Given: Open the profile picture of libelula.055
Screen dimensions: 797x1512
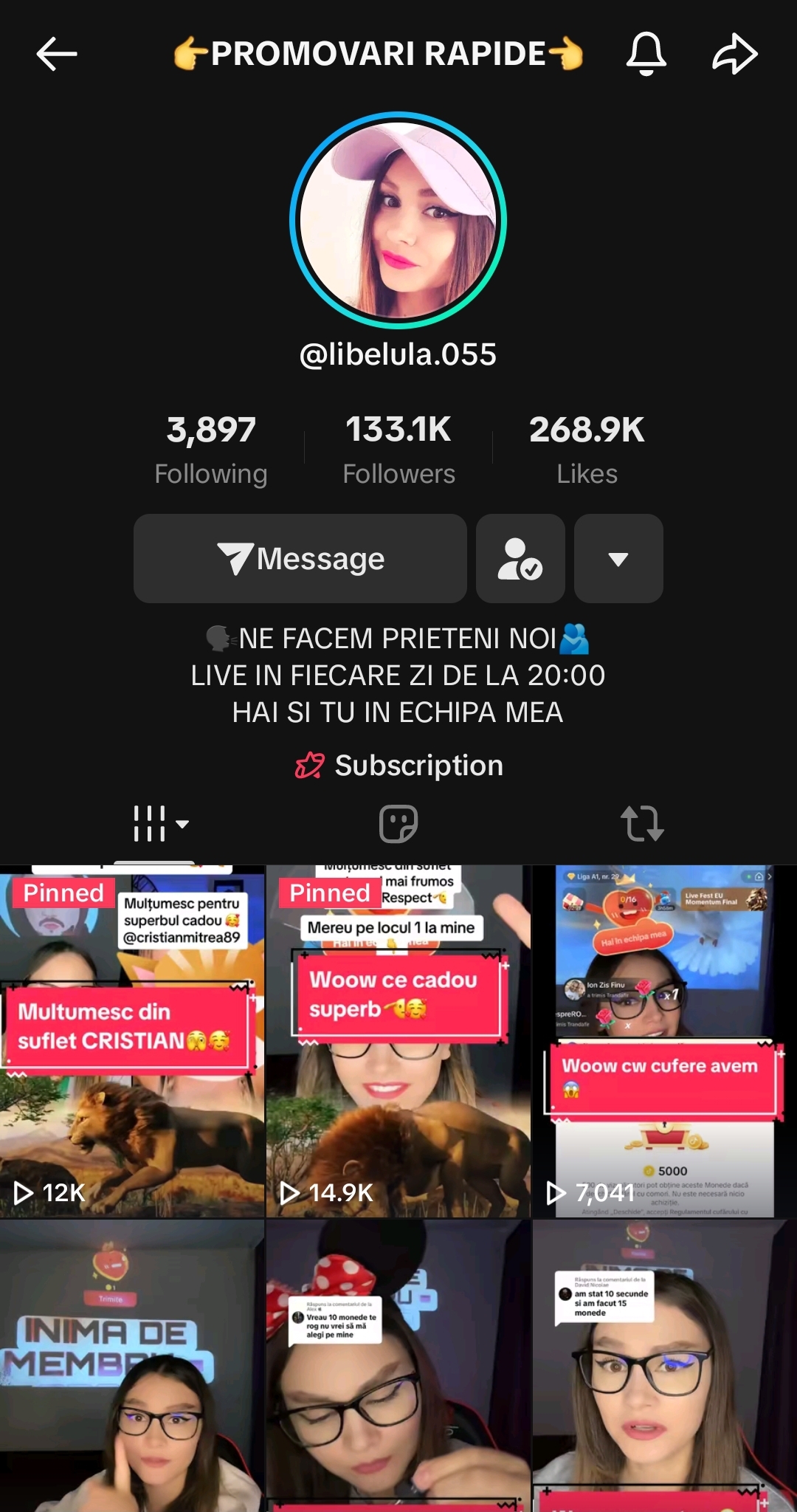Looking at the screenshot, I should (398, 220).
